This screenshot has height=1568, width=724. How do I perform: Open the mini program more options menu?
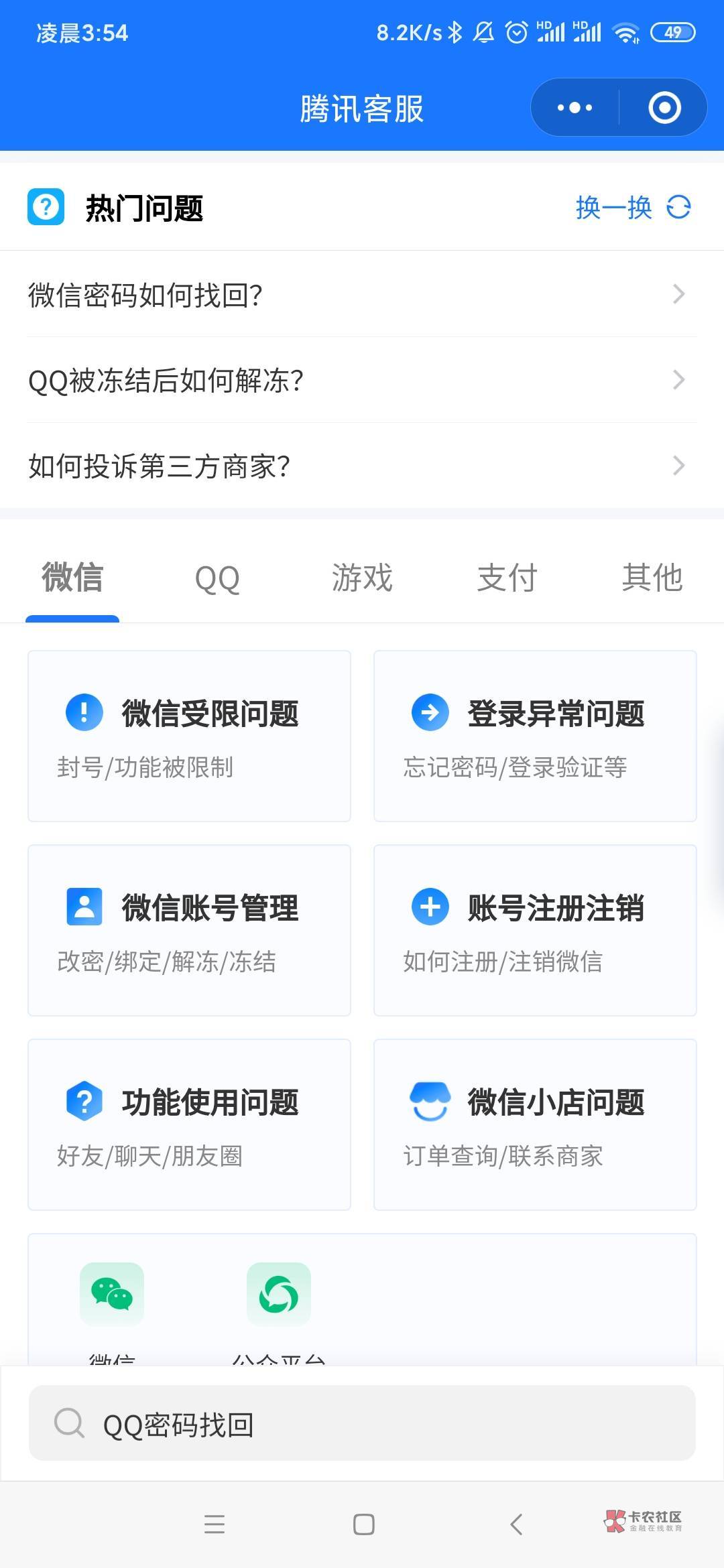point(575,107)
